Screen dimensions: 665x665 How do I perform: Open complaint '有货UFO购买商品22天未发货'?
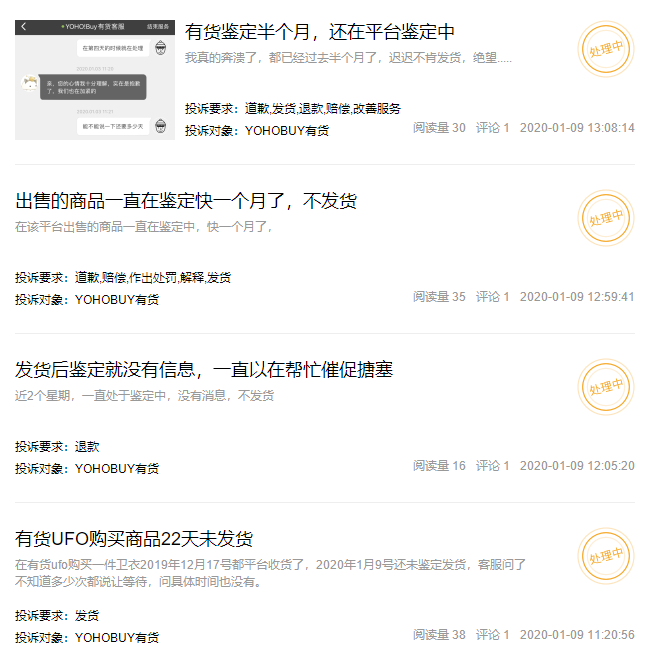point(134,539)
